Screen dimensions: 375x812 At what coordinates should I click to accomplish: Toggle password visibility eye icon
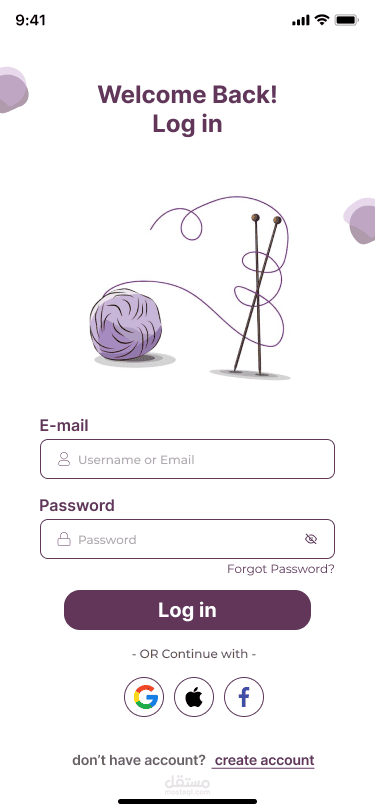tap(311, 539)
